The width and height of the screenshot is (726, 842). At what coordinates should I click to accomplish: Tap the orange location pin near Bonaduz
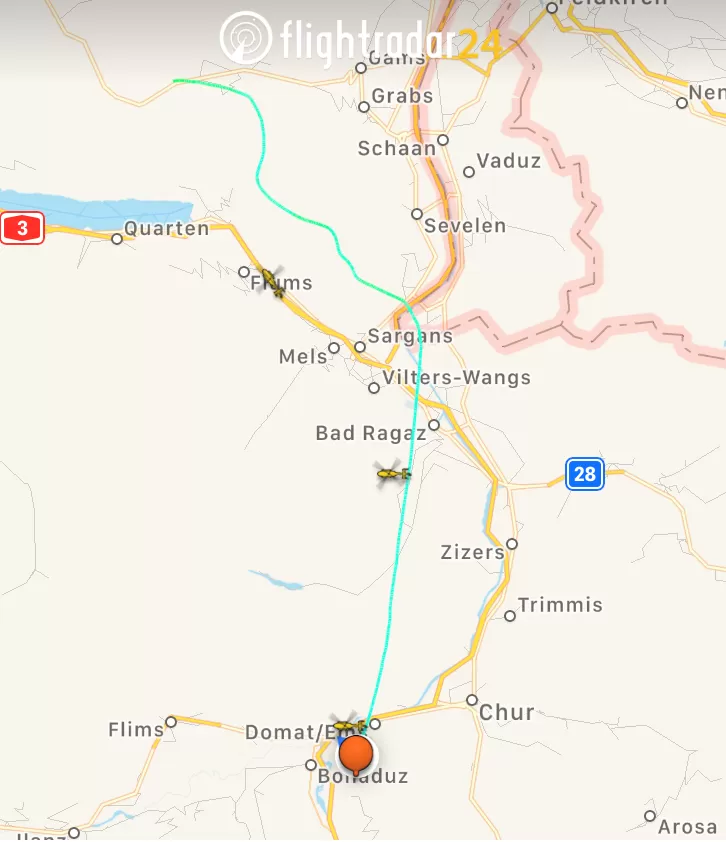pos(355,754)
